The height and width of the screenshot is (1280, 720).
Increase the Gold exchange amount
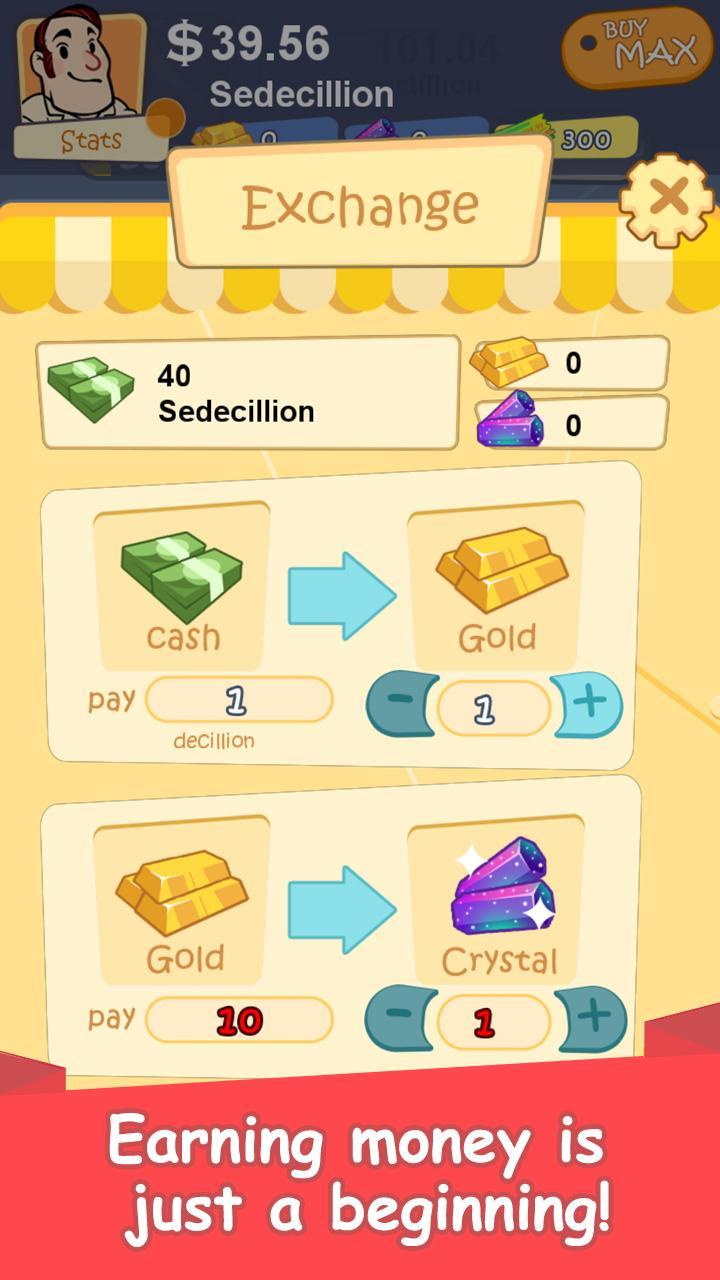[x=589, y=705]
